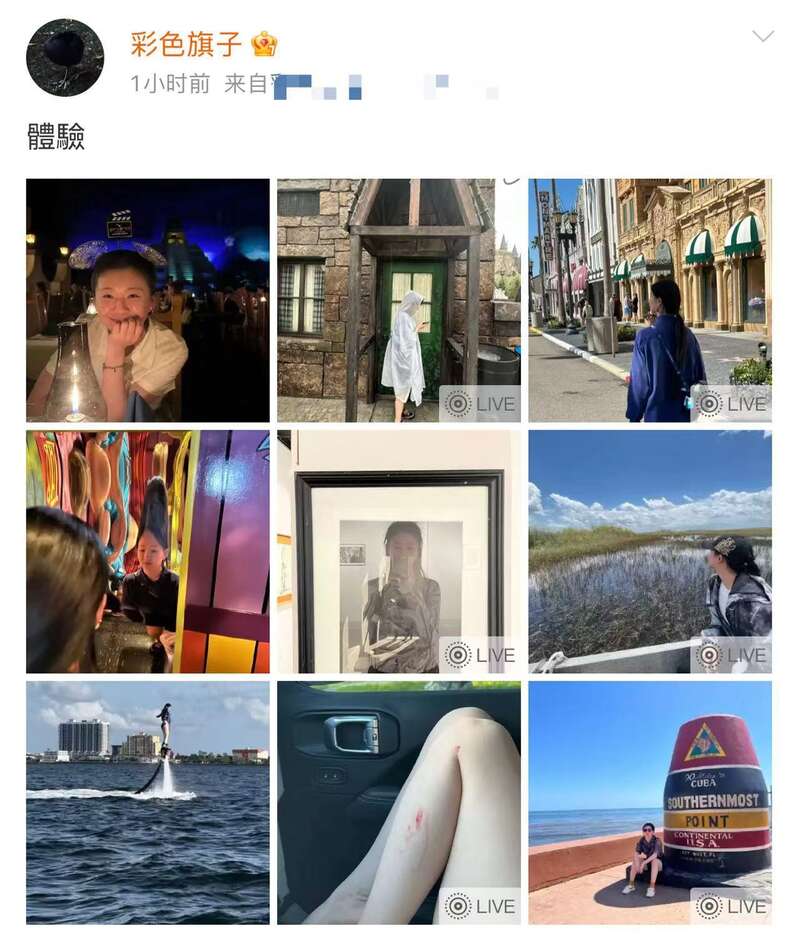Open the wetland marsh live photo
This screenshot has width=800, height=944.
tap(650, 551)
